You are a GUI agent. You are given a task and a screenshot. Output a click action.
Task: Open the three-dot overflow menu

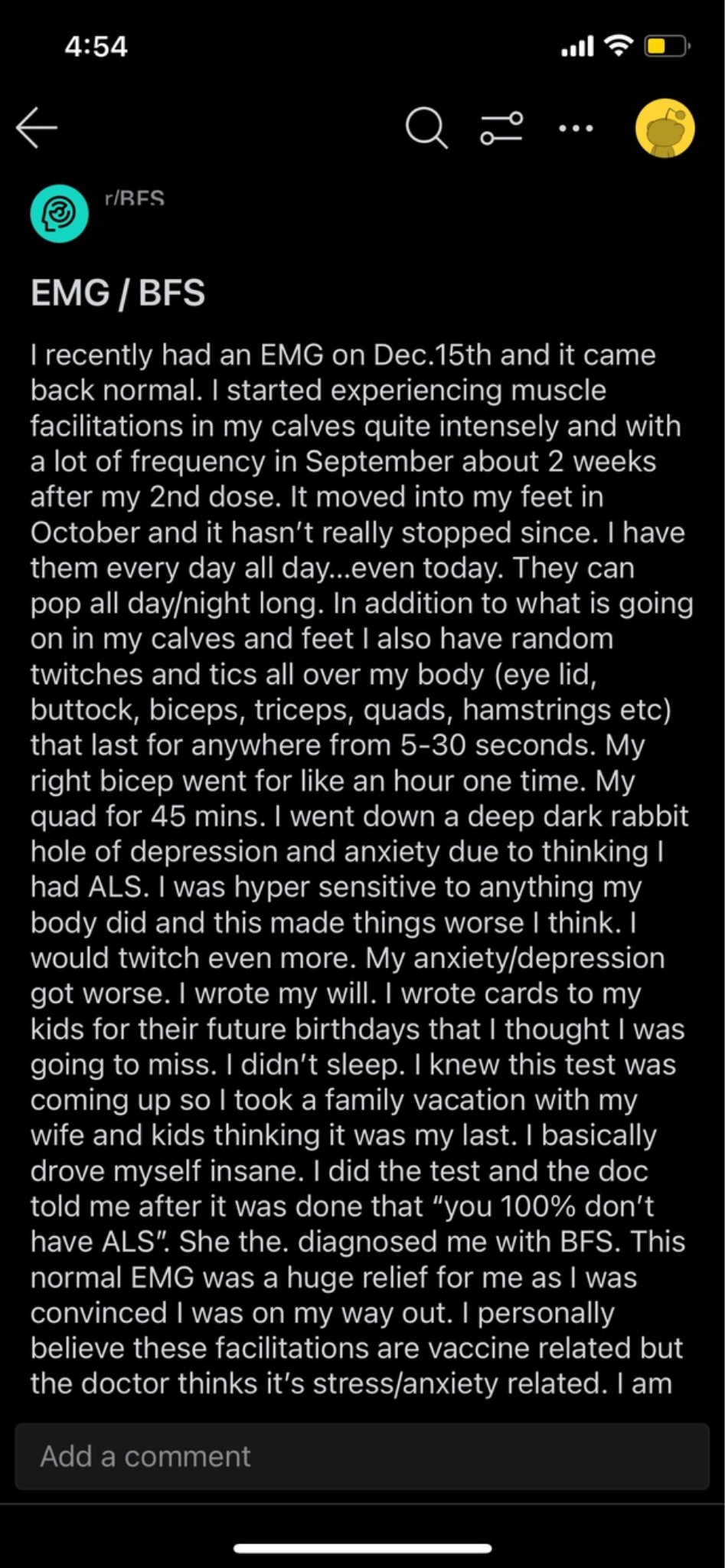click(576, 128)
